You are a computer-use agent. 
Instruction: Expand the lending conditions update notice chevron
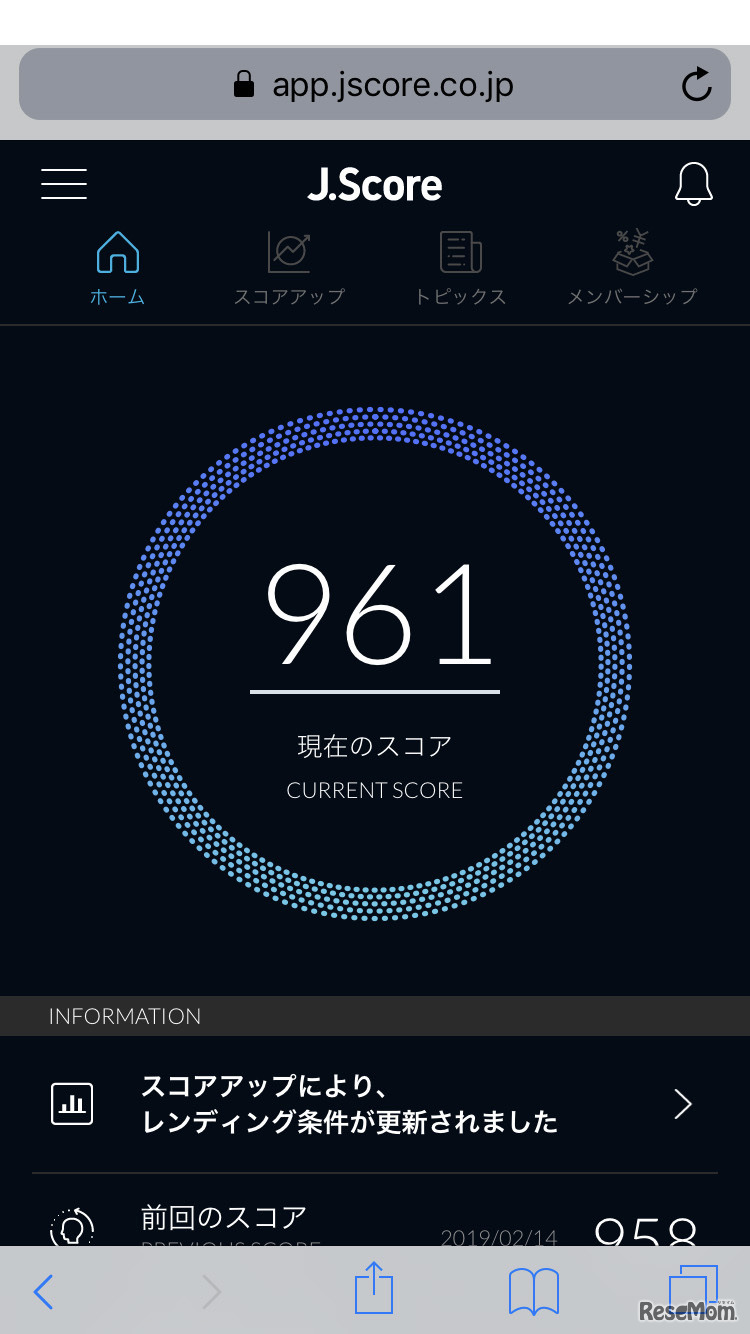point(682,1103)
